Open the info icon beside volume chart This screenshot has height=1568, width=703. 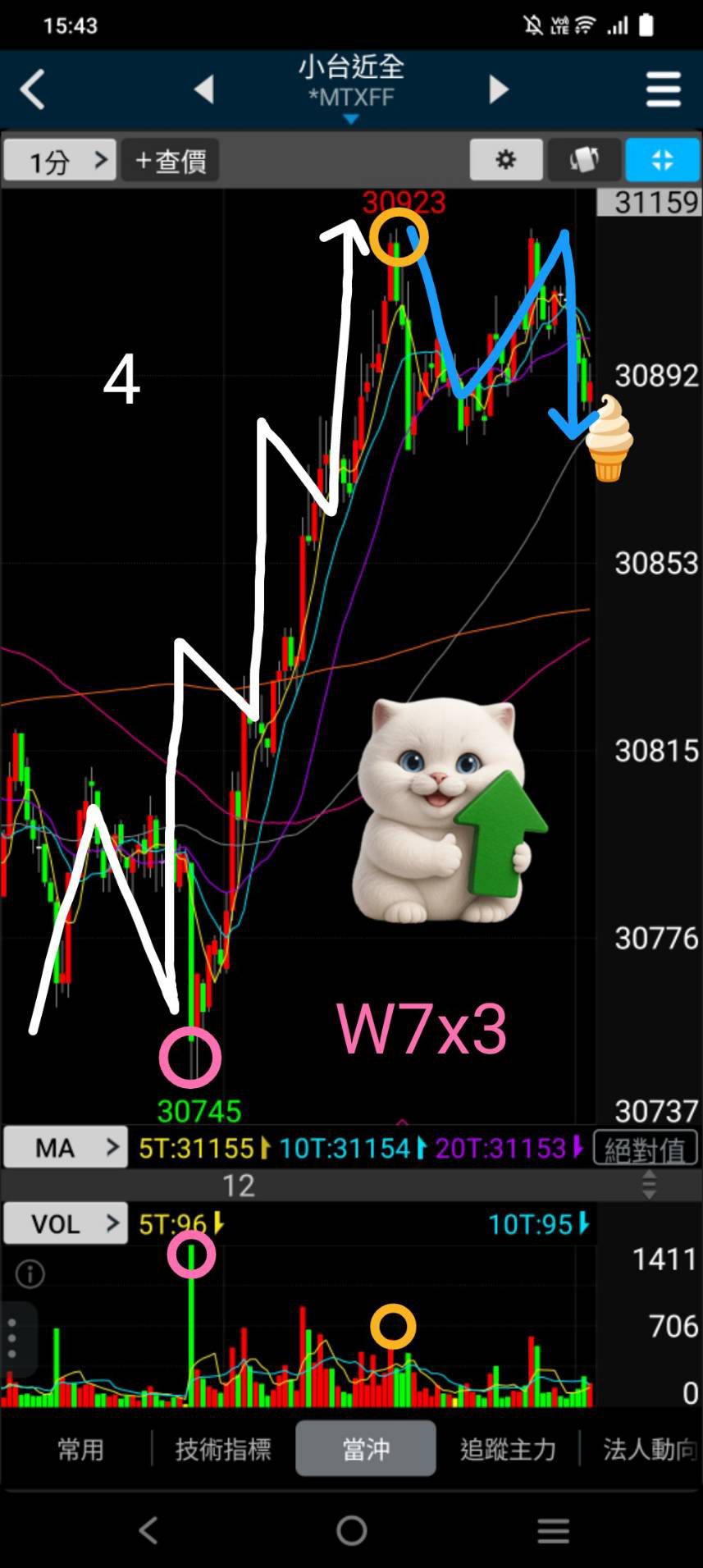pyautogui.click(x=30, y=1273)
